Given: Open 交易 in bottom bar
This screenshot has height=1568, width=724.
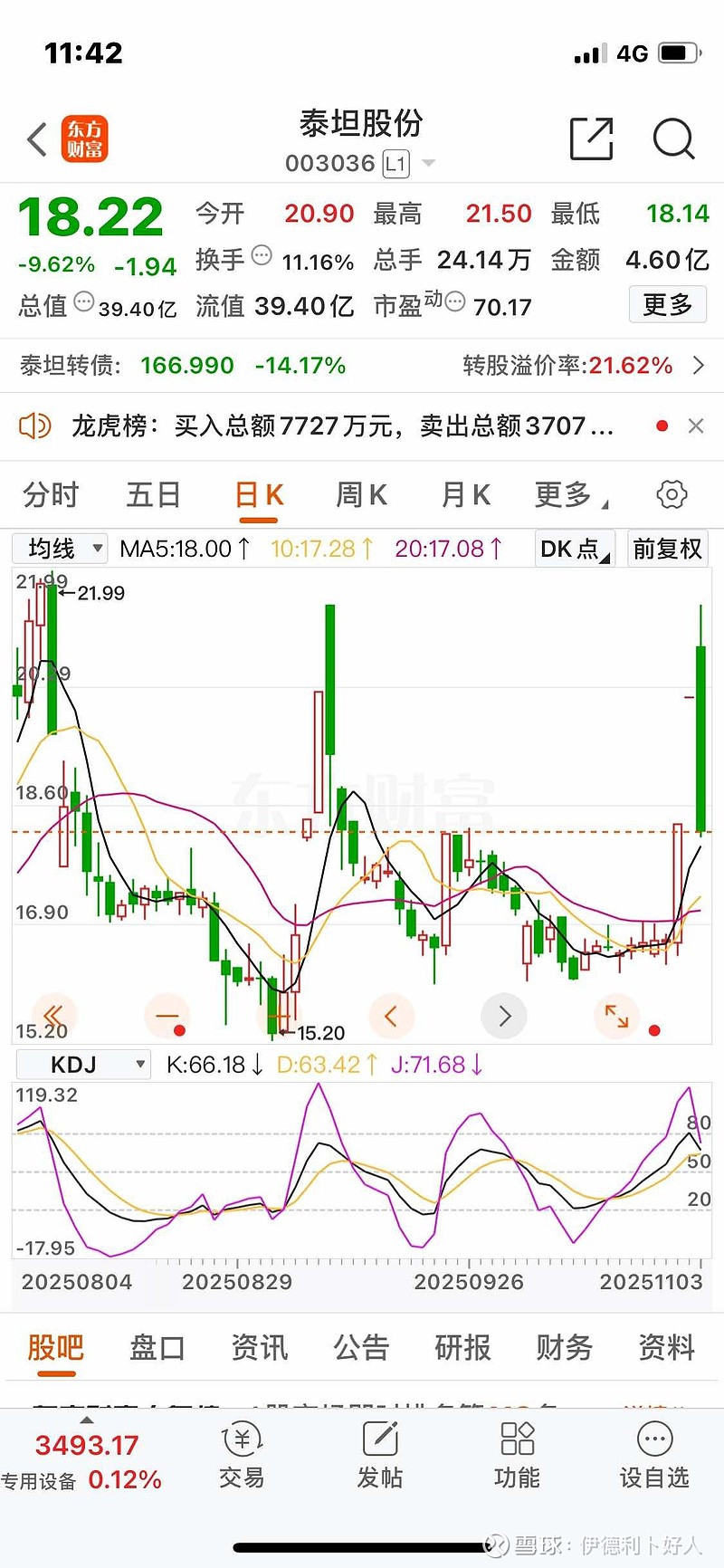Looking at the screenshot, I should pos(242,1455).
